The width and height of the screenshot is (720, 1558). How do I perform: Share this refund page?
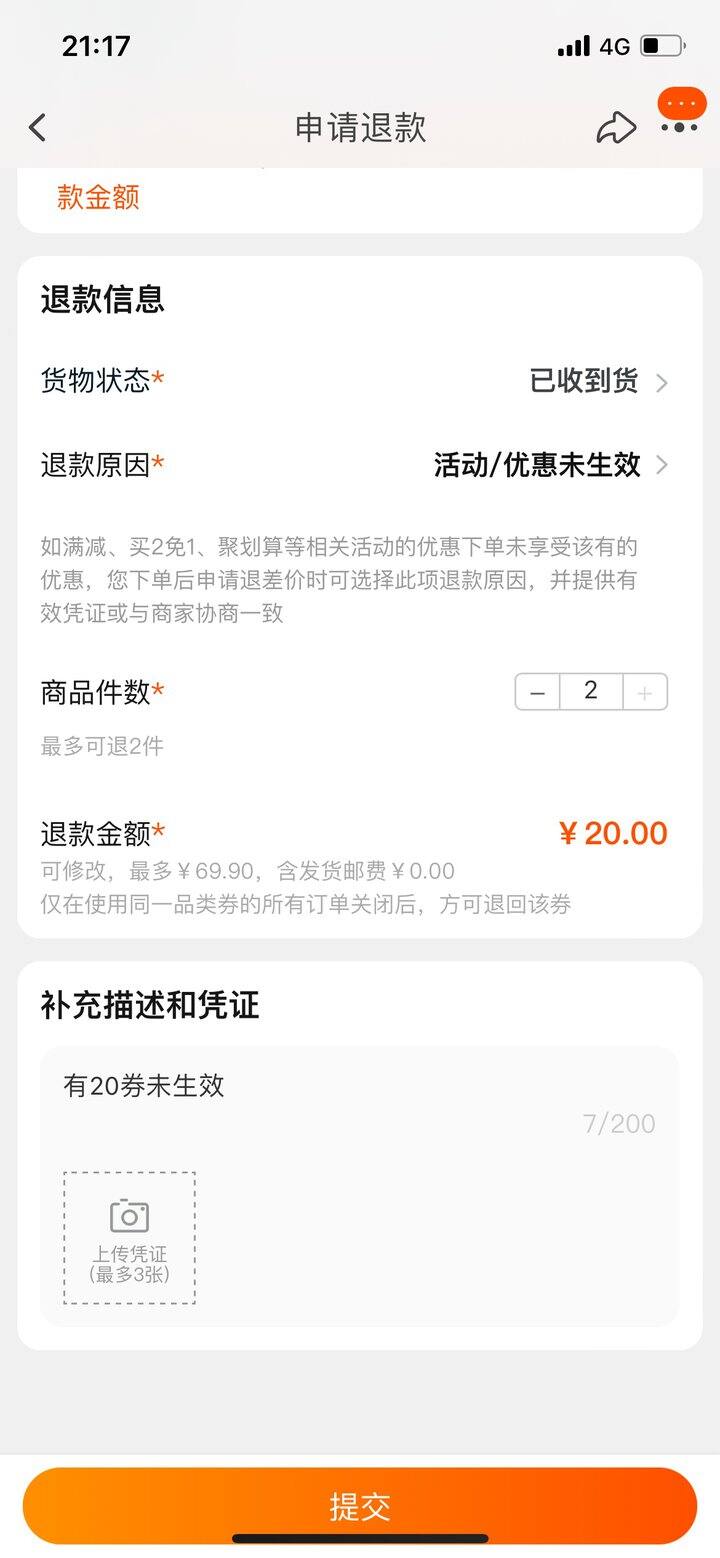click(616, 128)
